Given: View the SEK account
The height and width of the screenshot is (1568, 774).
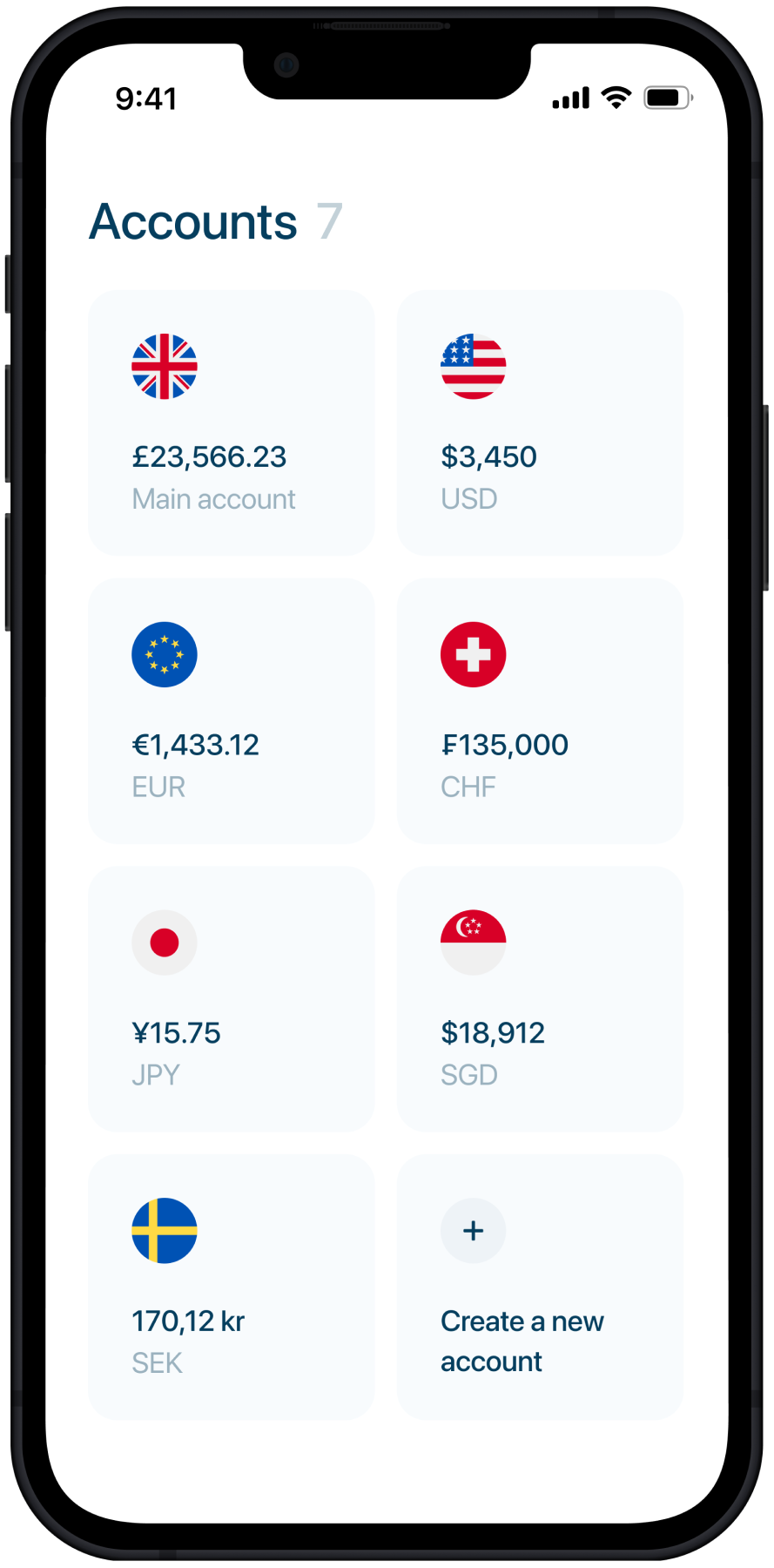Looking at the screenshot, I should pos(231,1287).
